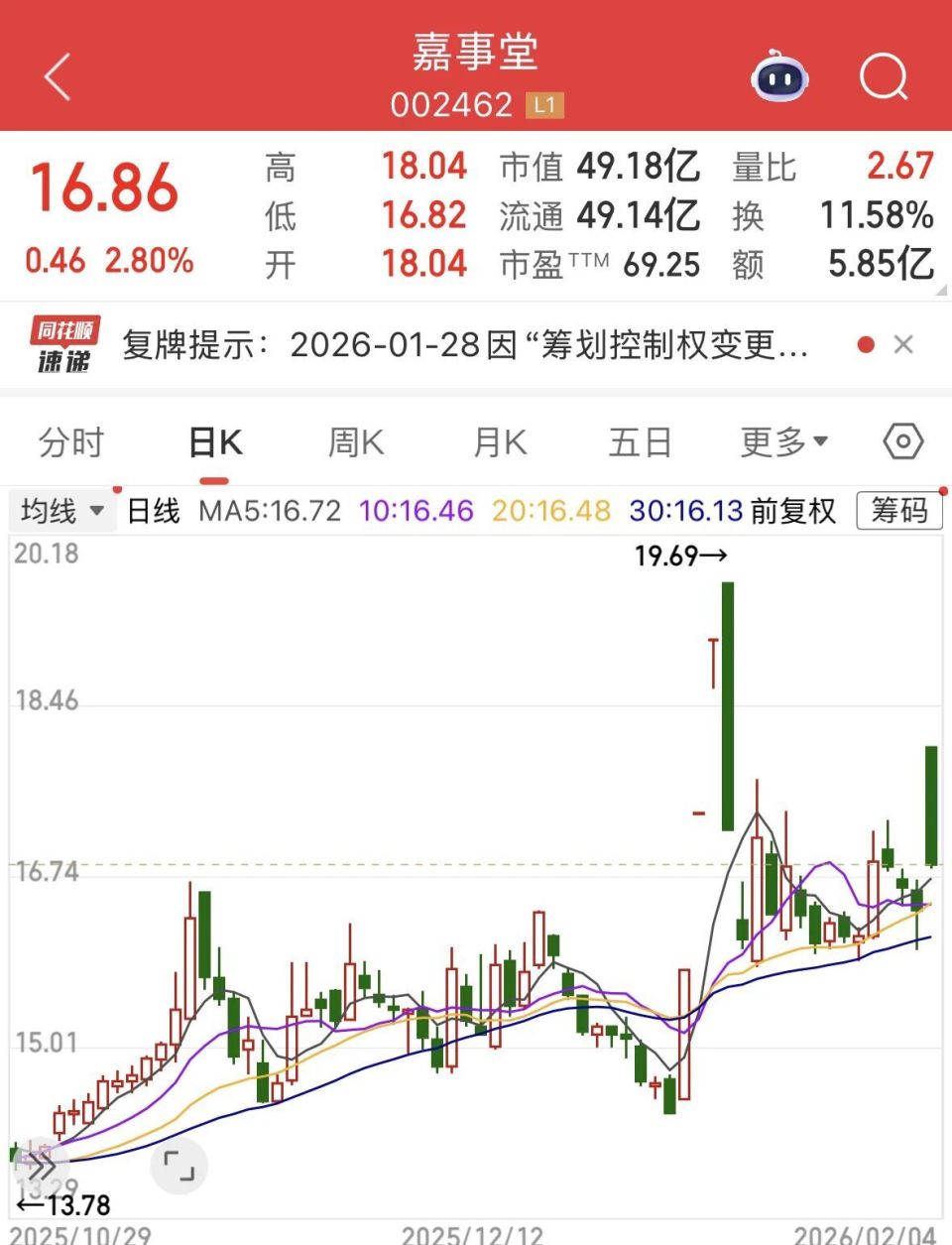This screenshot has width=952, height=1245.
Task: Tap the MA5 moving average value
Action: (x=270, y=510)
